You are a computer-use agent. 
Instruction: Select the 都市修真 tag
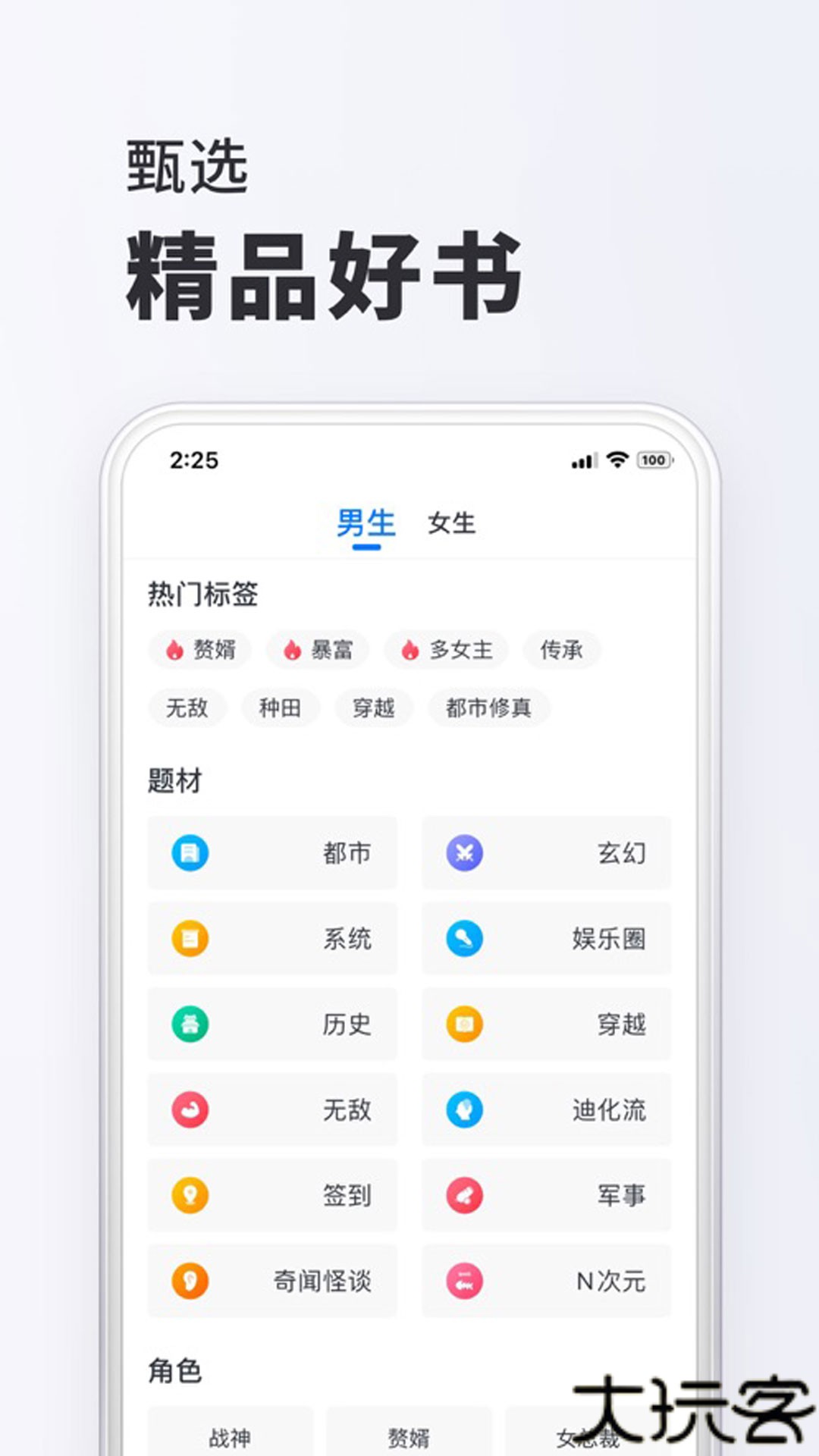[x=488, y=708]
